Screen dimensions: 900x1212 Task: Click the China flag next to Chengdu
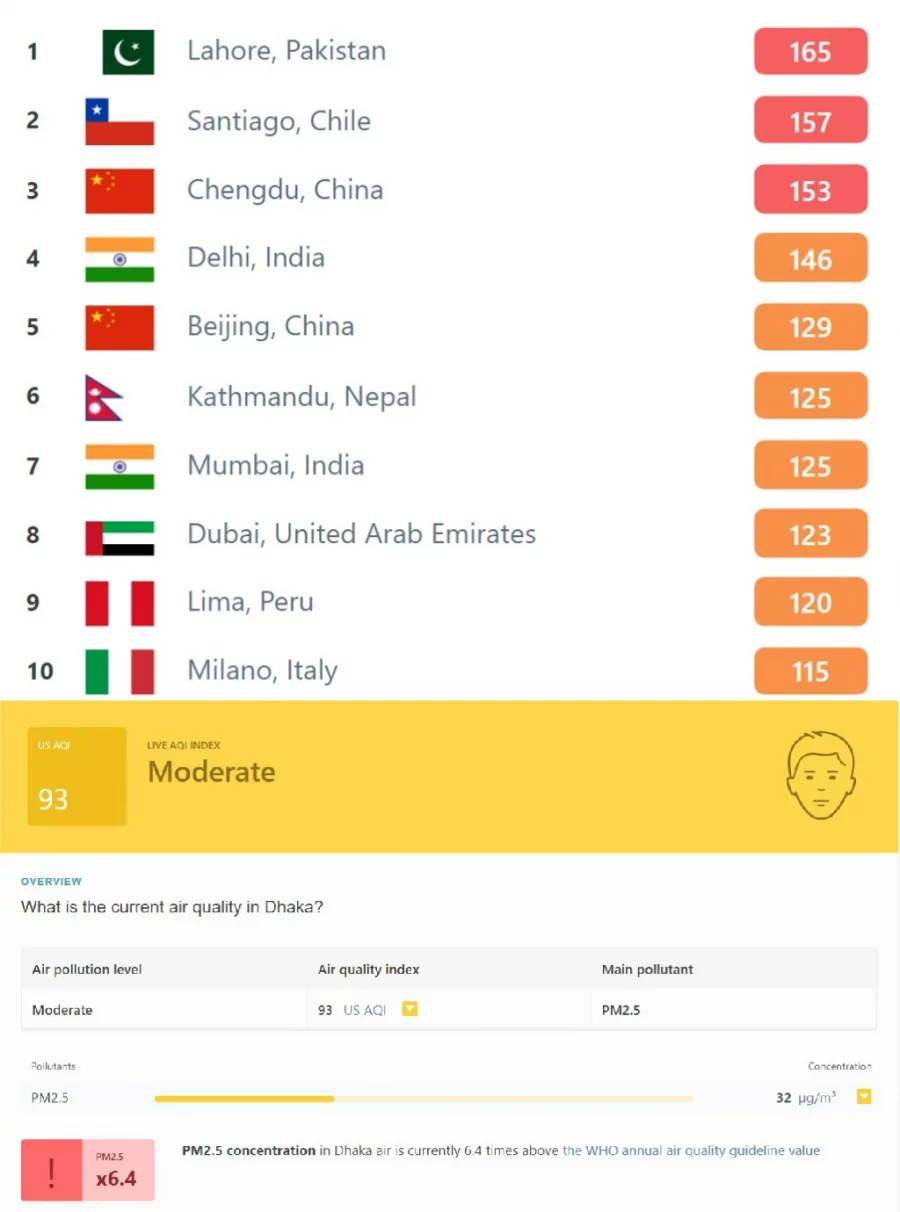119,189
